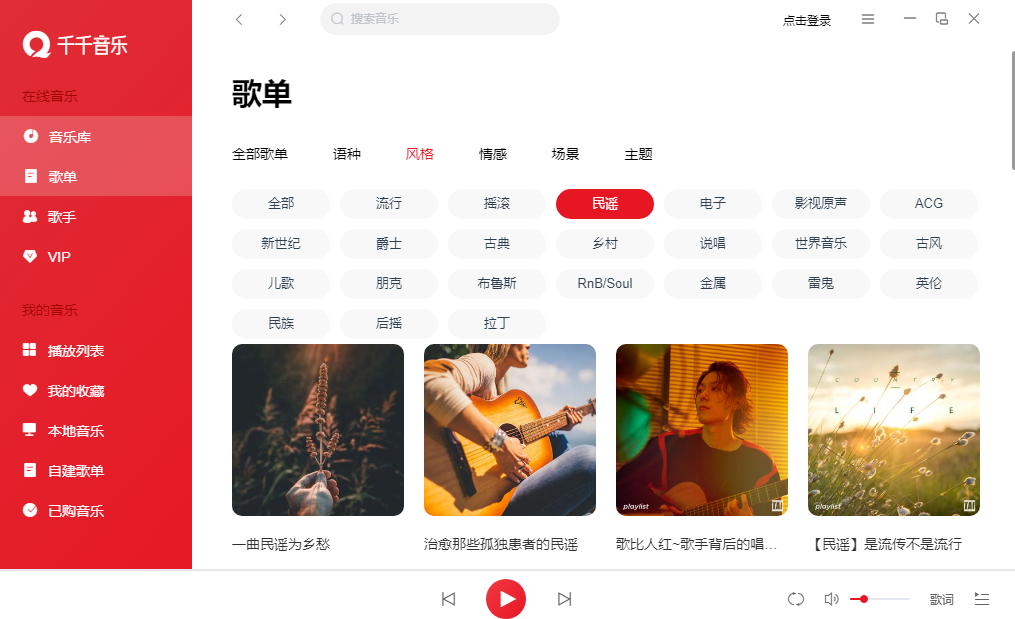Close the app window
1015x619 pixels.
click(974, 19)
